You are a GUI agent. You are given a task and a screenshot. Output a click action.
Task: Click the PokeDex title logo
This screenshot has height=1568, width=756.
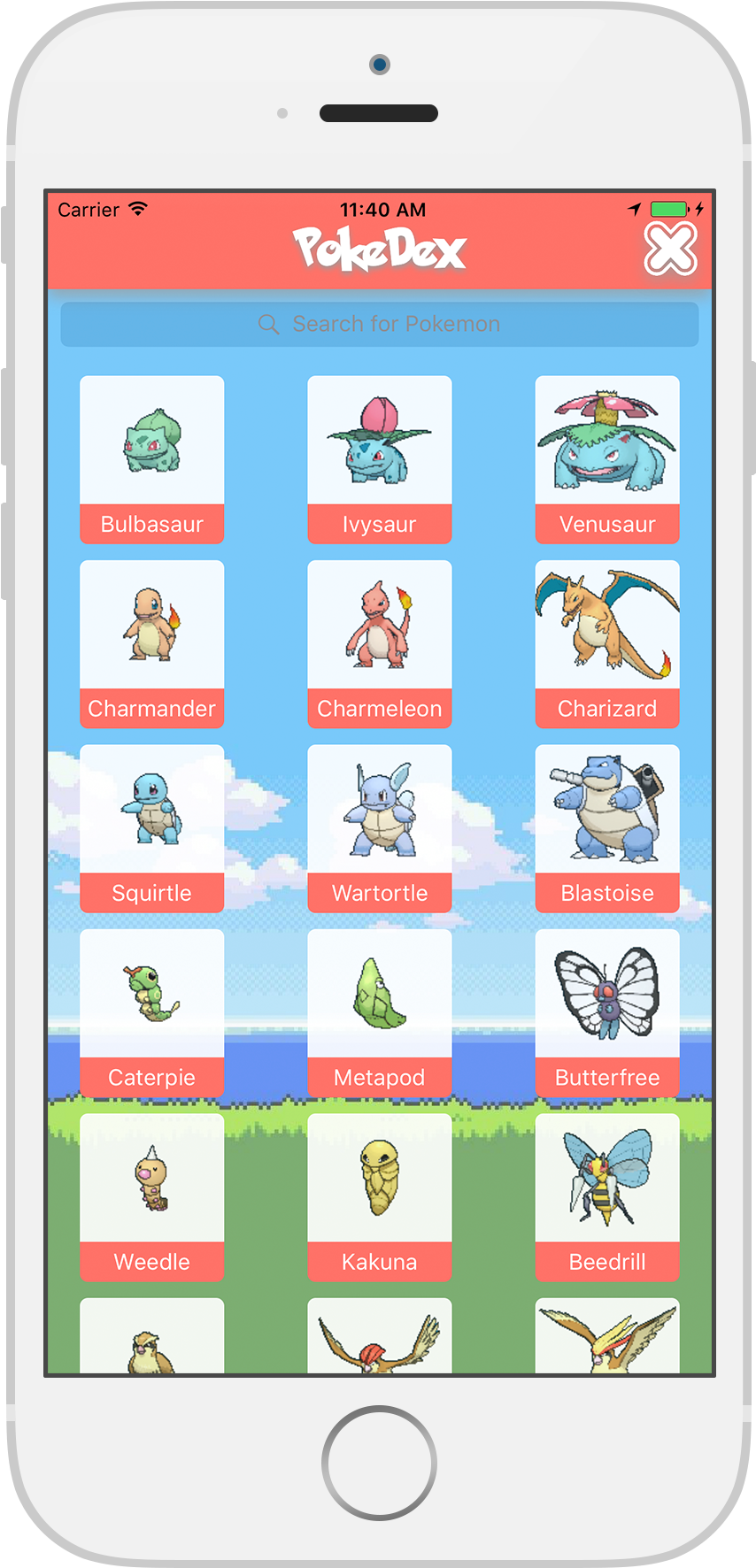click(x=379, y=250)
